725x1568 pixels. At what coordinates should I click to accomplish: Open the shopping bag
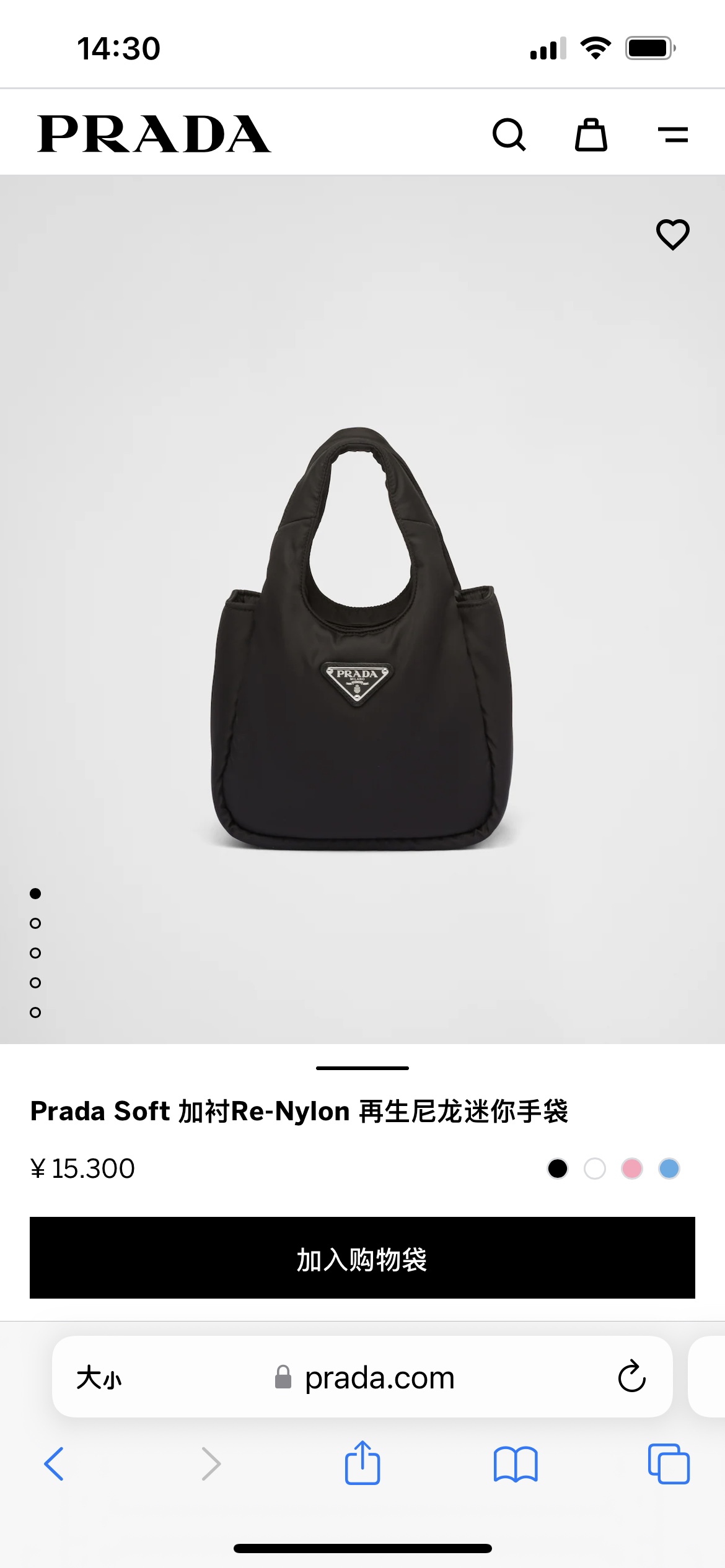pyautogui.click(x=591, y=134)
